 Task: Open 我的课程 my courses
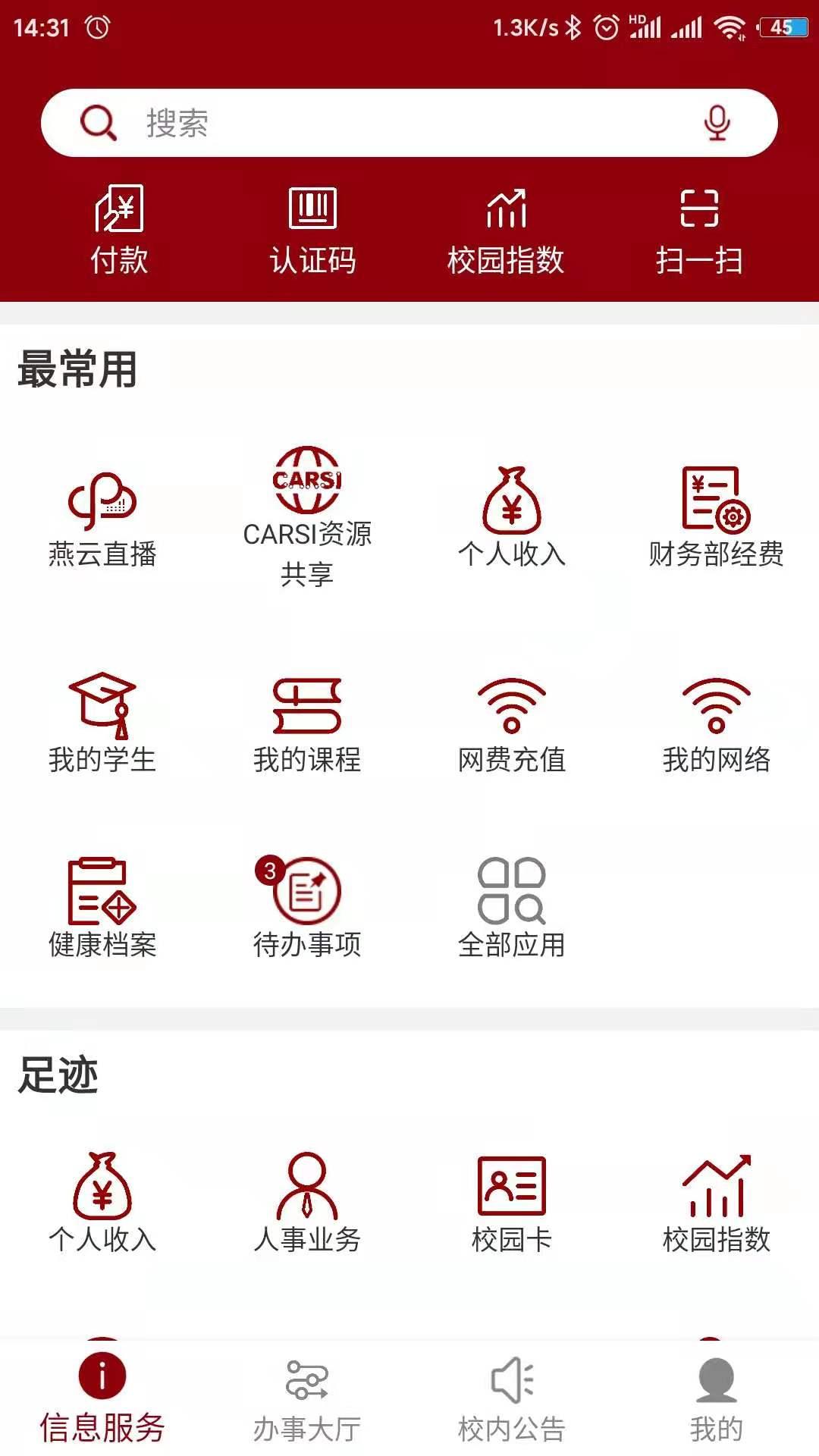[x=307, y=720]
